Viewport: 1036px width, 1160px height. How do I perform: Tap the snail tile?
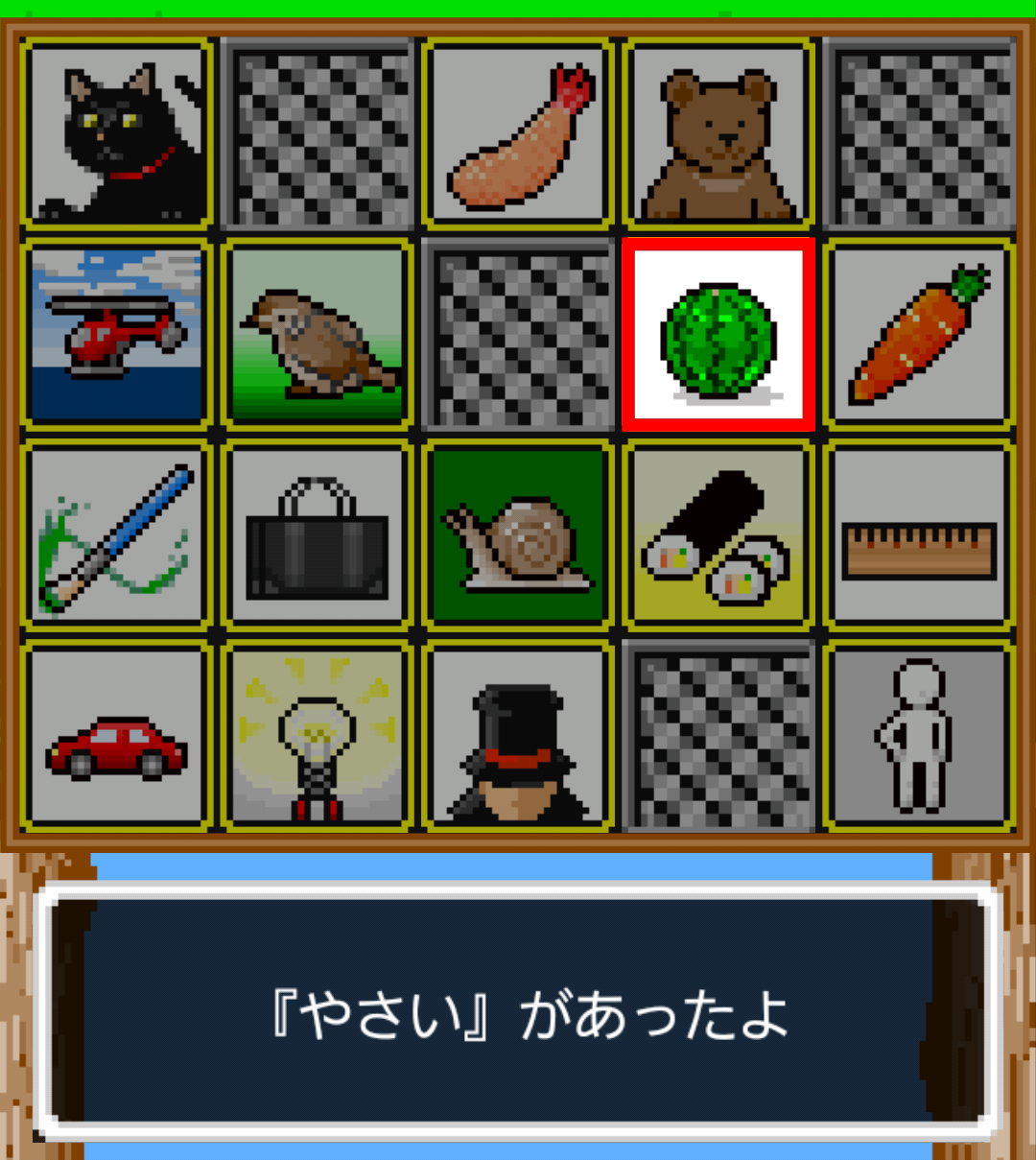click(518, 534)
